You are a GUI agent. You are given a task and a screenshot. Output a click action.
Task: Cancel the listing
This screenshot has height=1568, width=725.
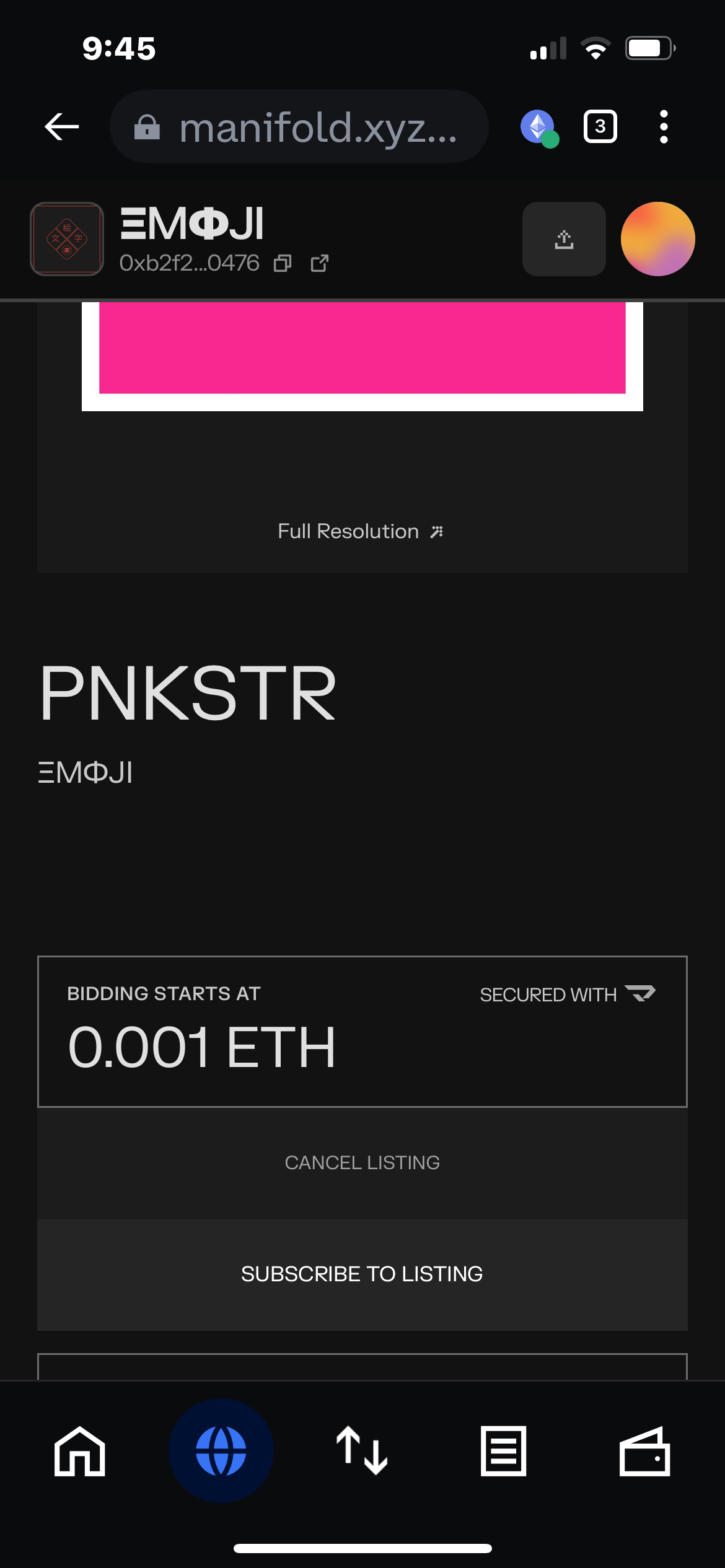tap(362, 1162)
